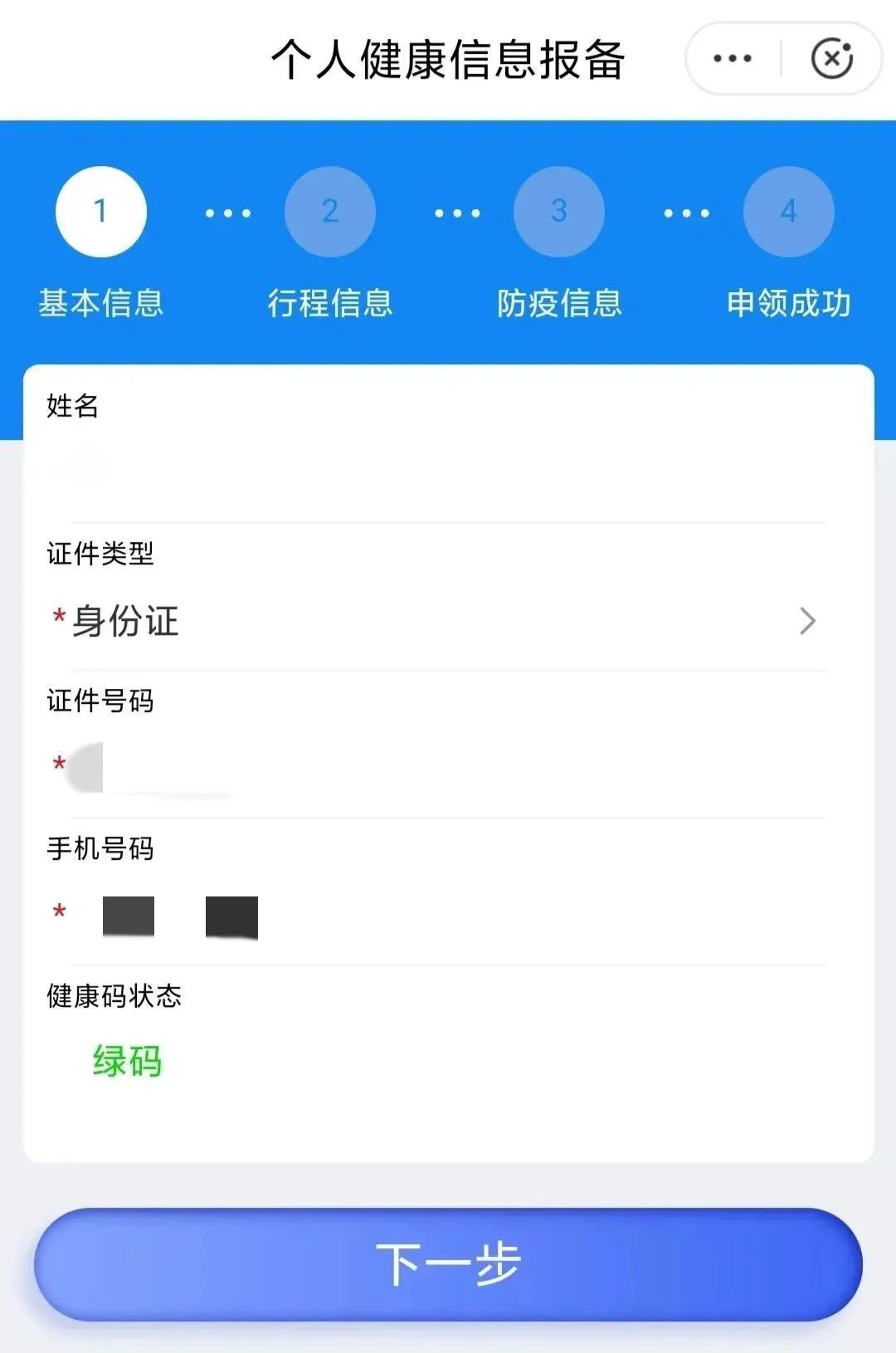Switch to the 防疫信息 step label
This screenshot has height=1353, width=896.
coord(558,305)
